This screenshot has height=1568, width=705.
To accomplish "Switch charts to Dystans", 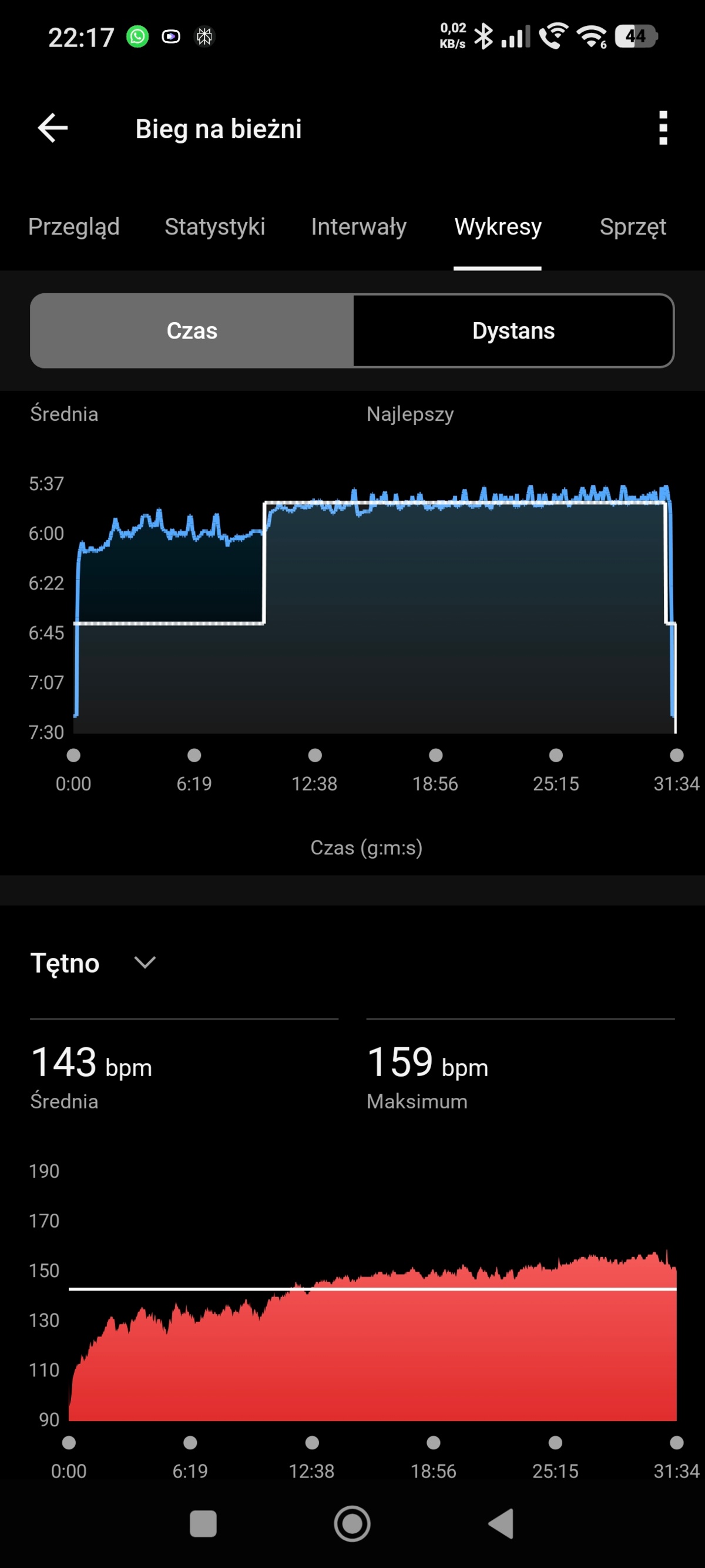I will point(513,331).
